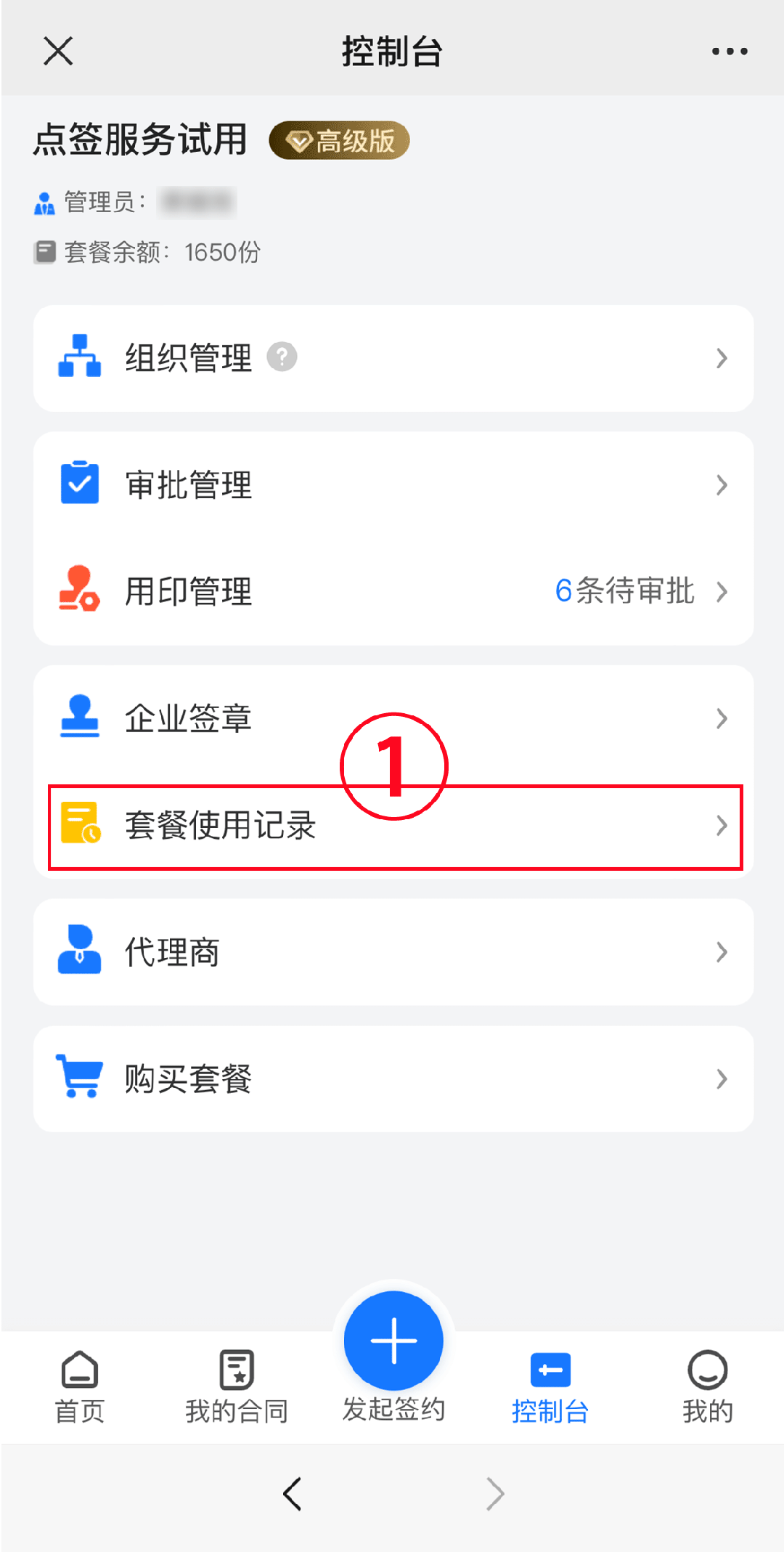
Task: Open 审批管理
Action: pos(392,484)
